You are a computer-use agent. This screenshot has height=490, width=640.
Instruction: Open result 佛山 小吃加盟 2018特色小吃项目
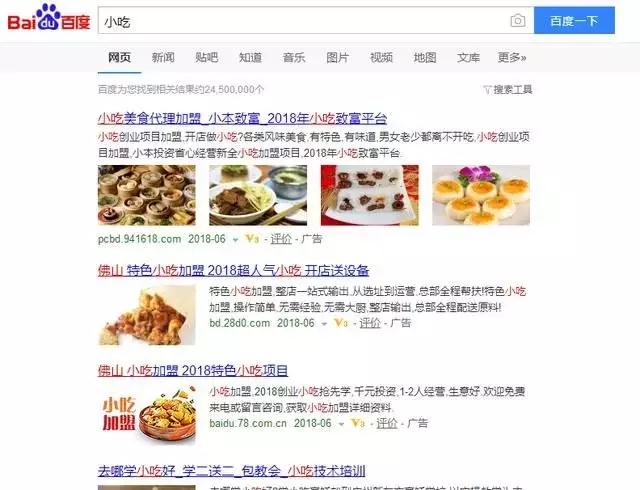click(x=192, y=371)
